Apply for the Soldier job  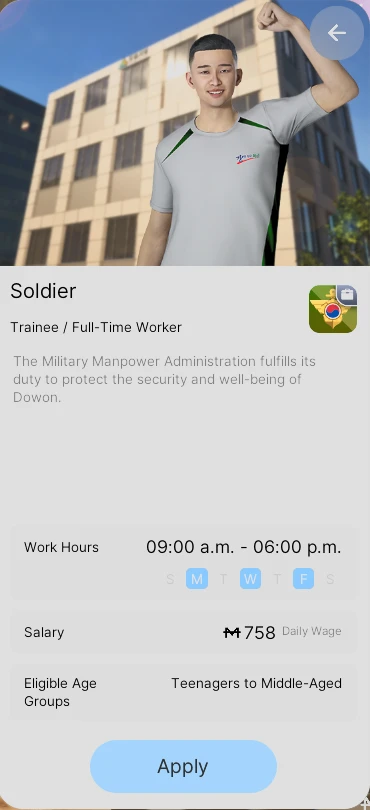(183, 767)
